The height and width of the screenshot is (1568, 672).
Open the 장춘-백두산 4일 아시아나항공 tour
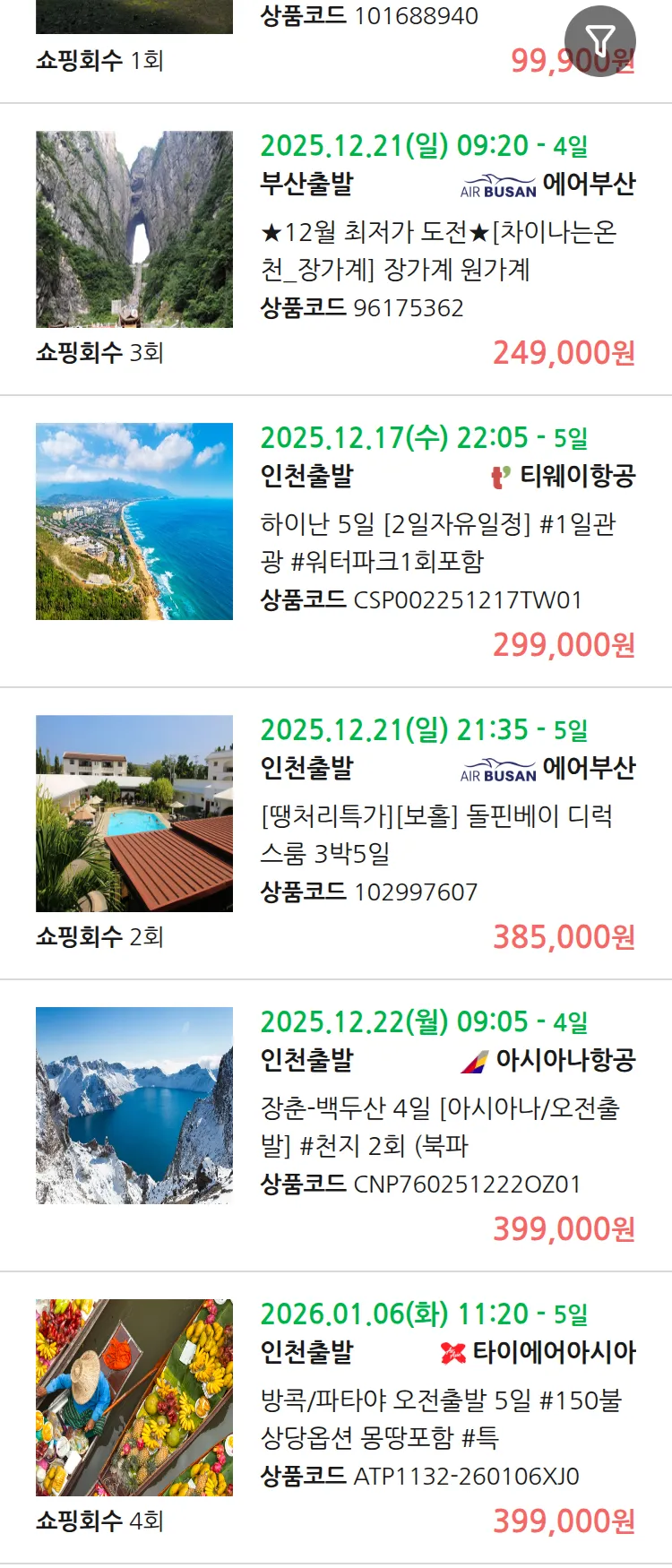pos(440,1126)
